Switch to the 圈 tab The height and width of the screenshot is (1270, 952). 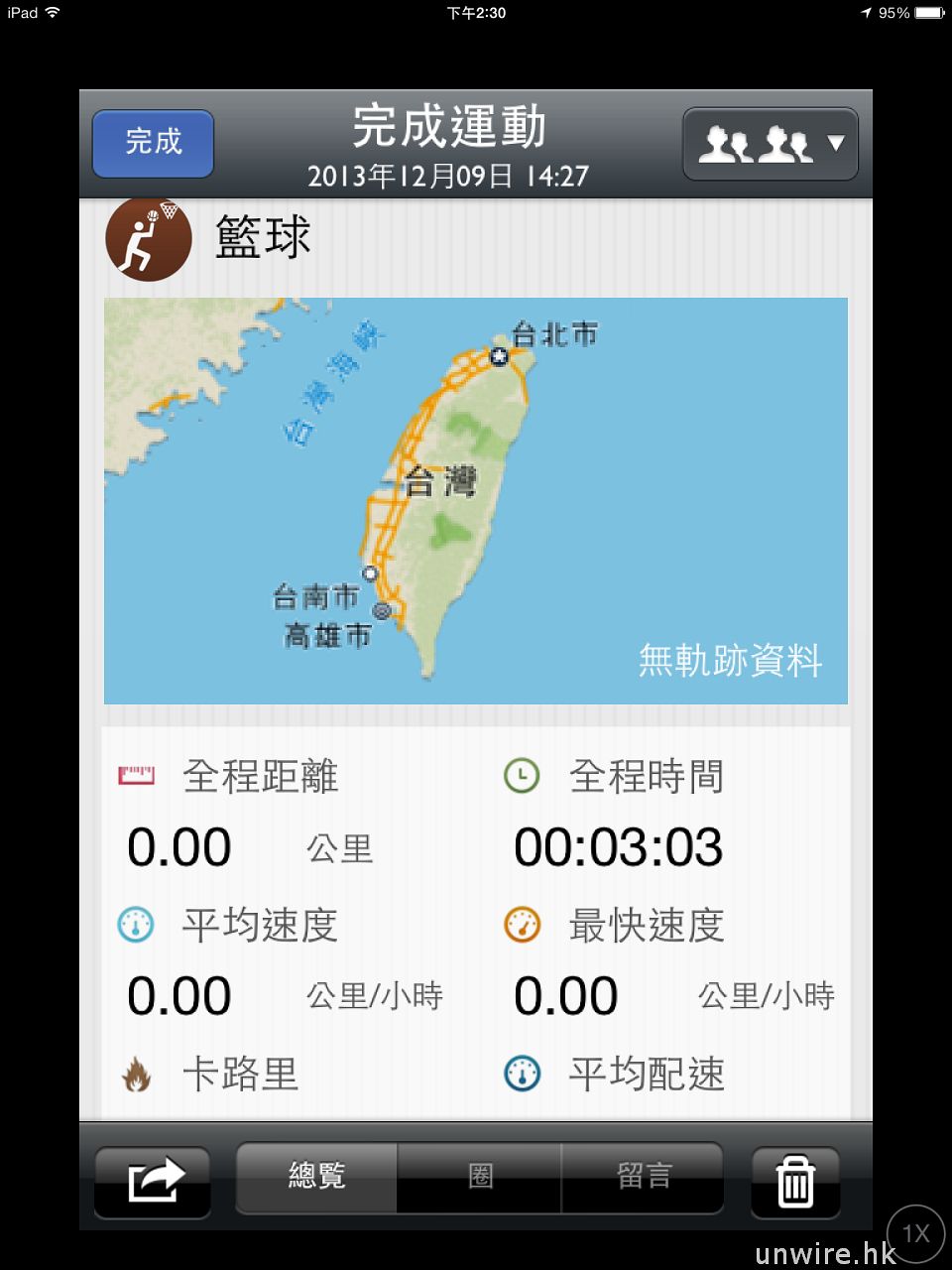click(480, 1177)
